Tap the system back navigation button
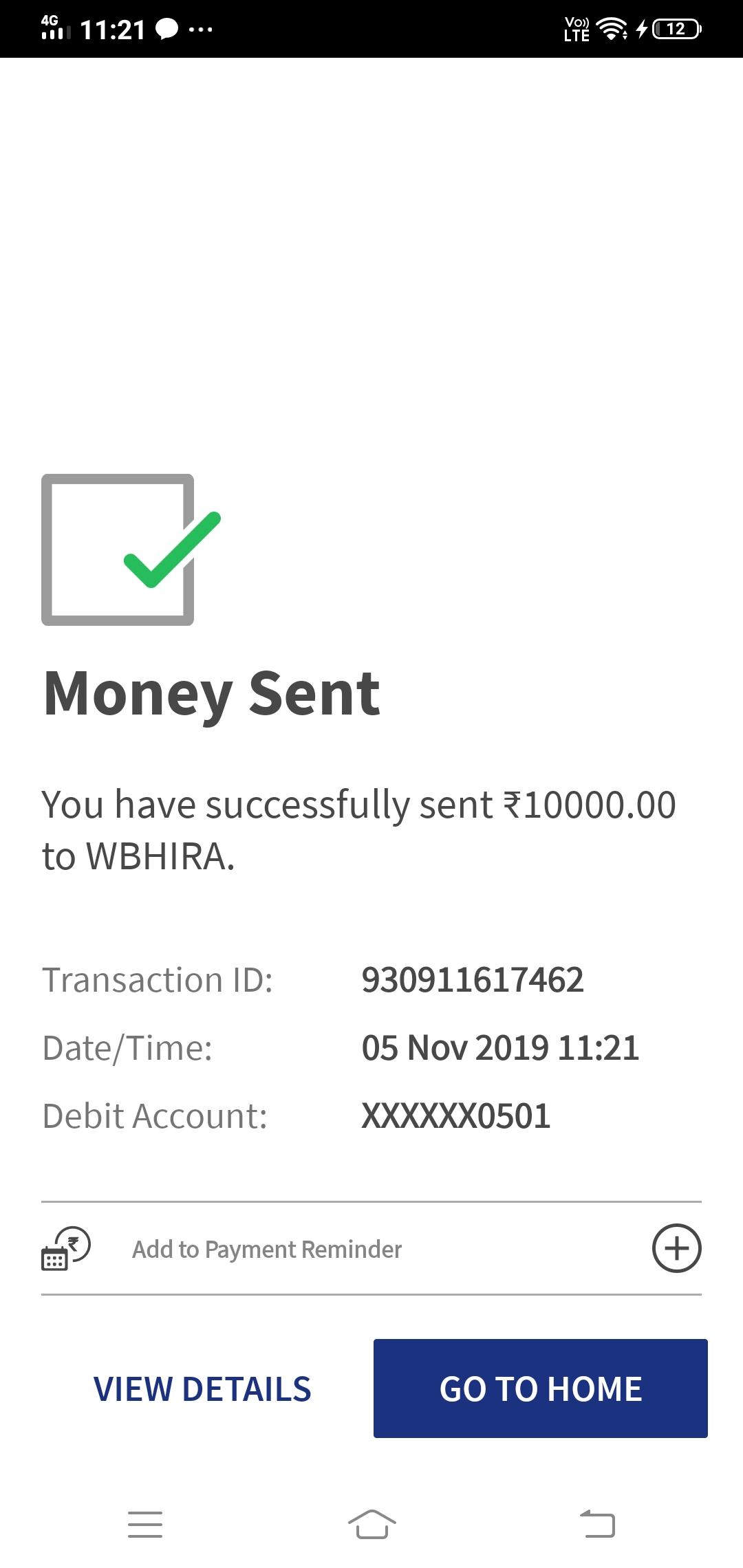This screenshot has height=1568, width=743. click(x=597, y=1524)
